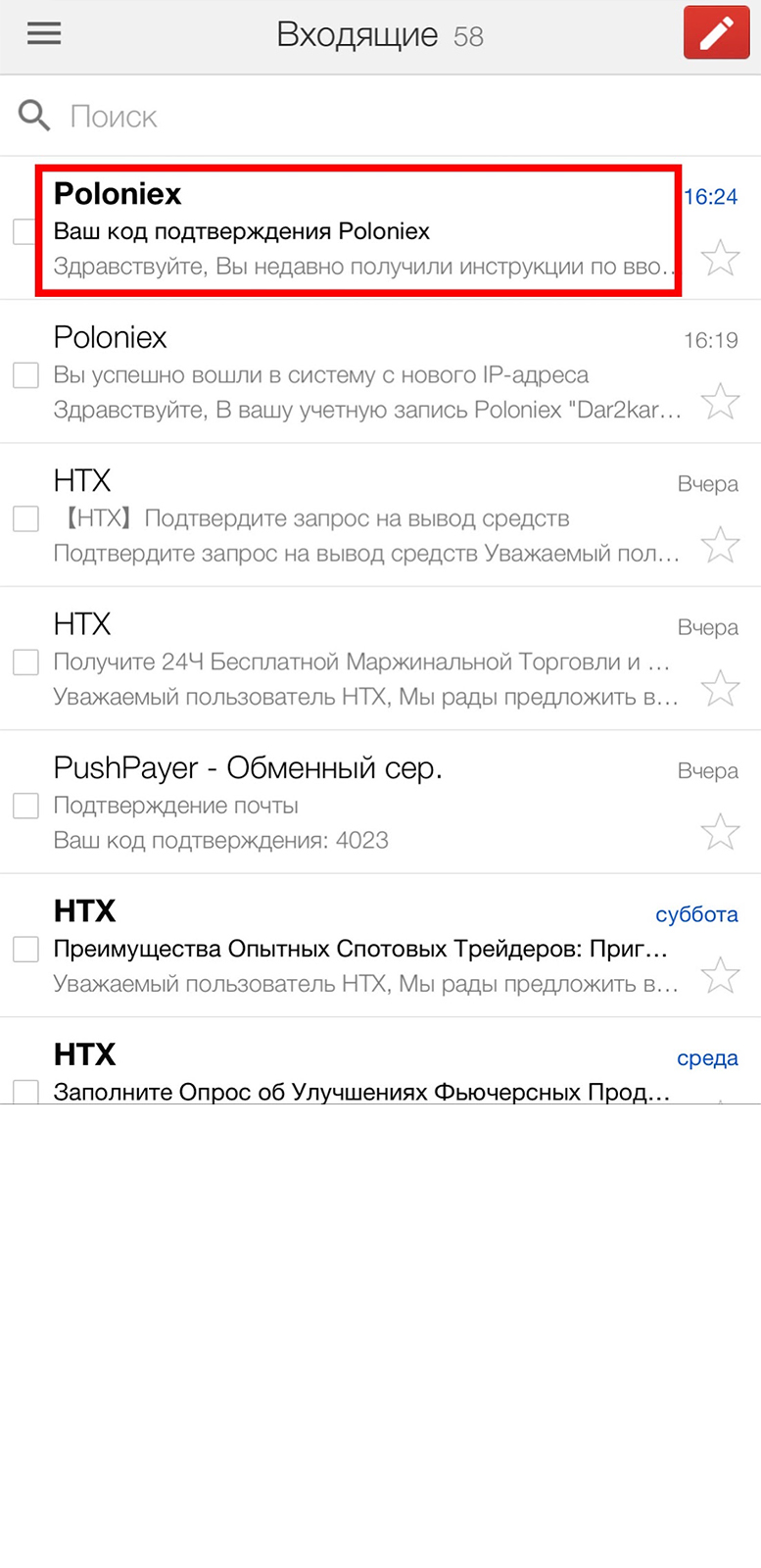Open the hamburger drawer menu
Viewport: 761px width, 1568px height.
pos(44,34)
